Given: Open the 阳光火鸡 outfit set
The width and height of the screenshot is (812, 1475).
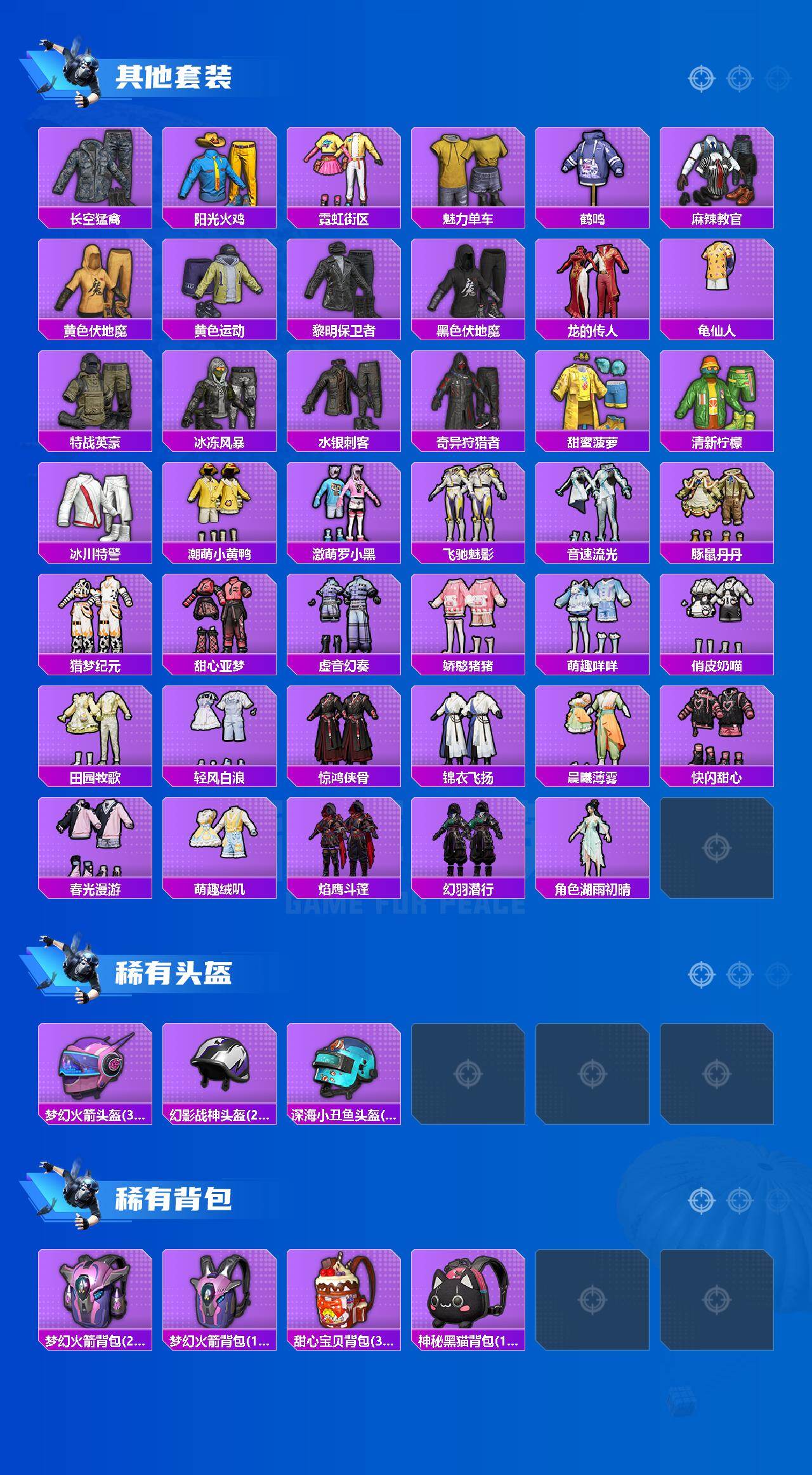Looking at the screenshot, I should [x=220, y=171].
